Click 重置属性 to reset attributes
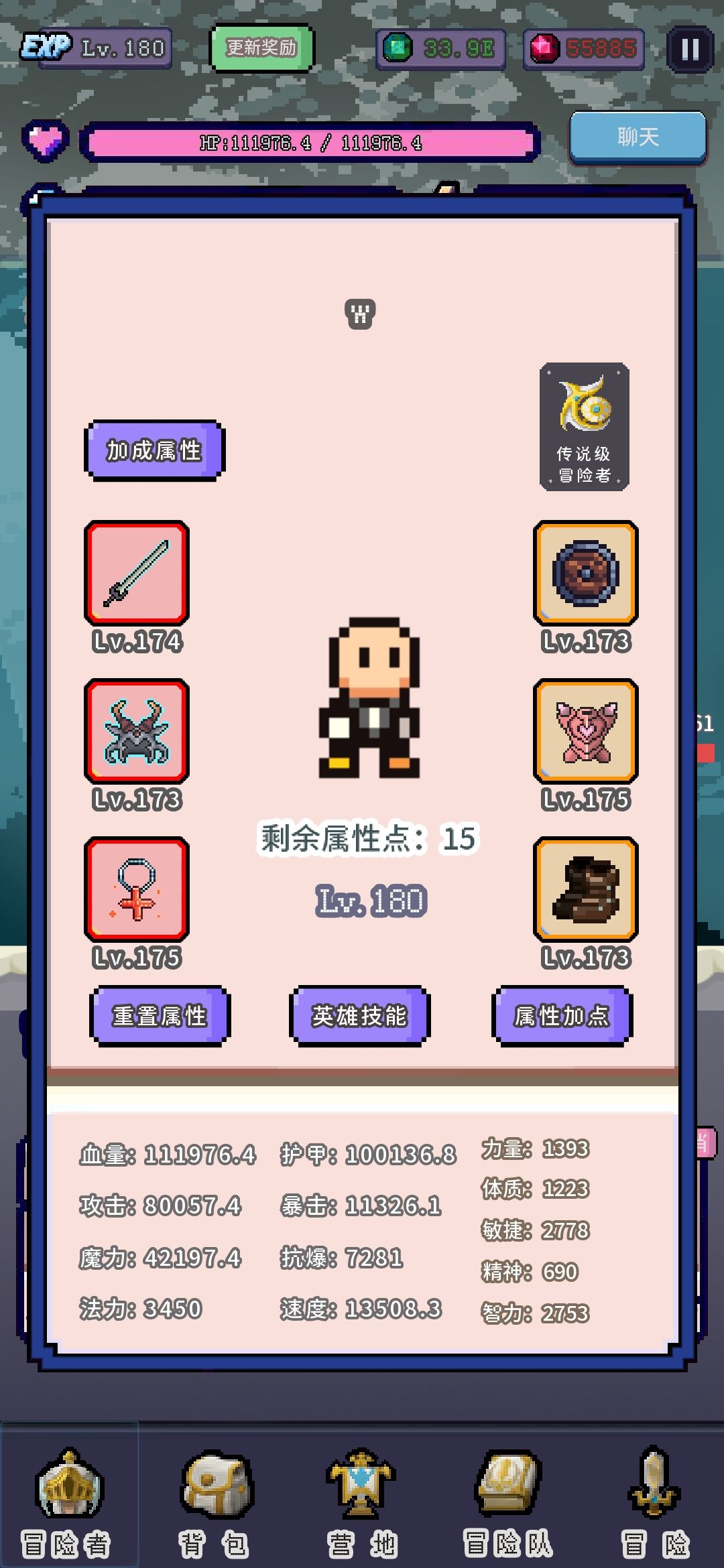Viewport: 724px width, 1568px height. click(x=160, y=1015)
